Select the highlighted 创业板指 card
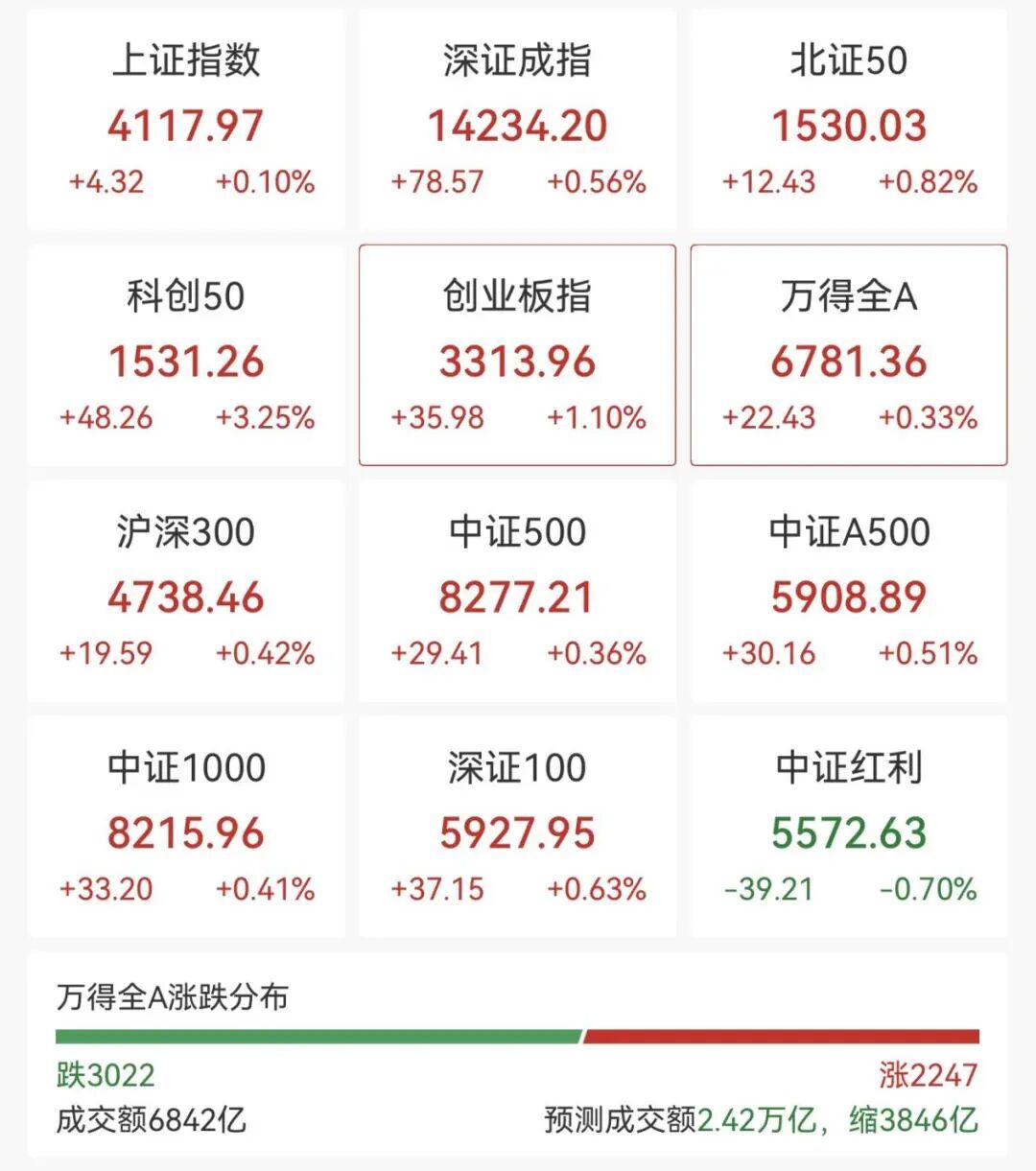1036x1171 pixels. 516,355
